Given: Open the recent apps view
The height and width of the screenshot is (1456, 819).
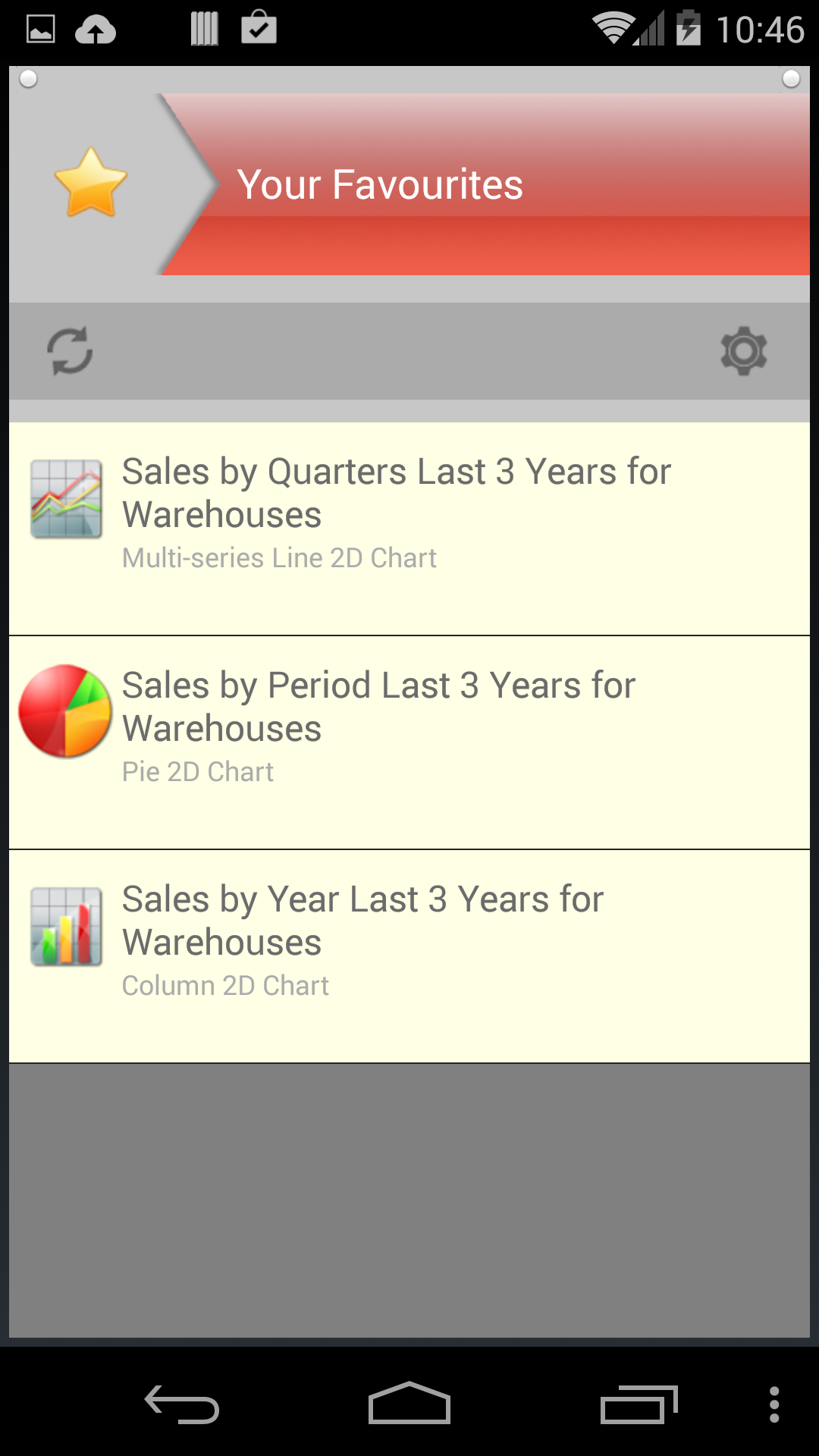Looking at the screenshot, I should pos(639,1403).
